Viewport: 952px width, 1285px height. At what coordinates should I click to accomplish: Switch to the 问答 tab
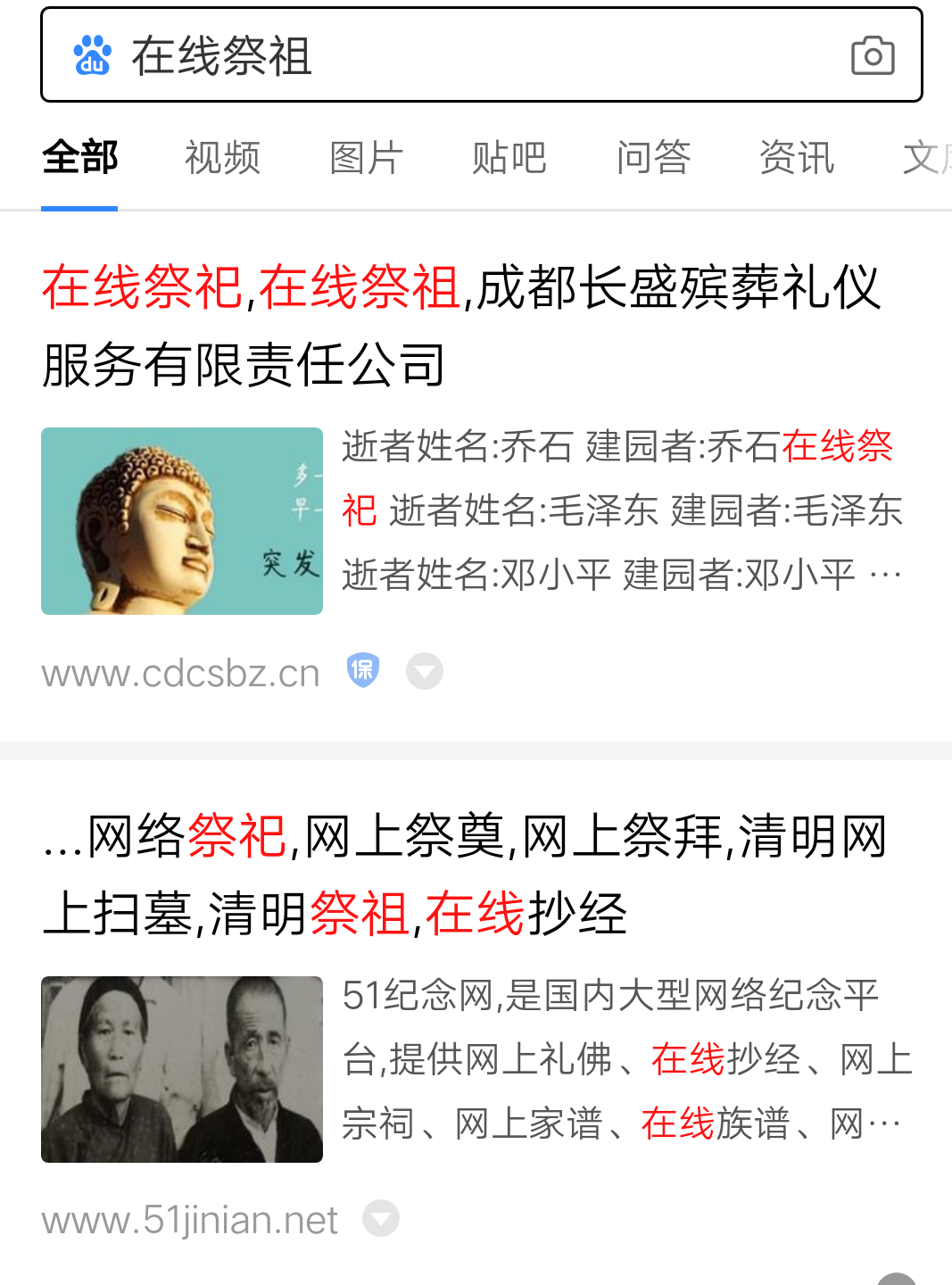pyautogui.click(x=653, y=158)
